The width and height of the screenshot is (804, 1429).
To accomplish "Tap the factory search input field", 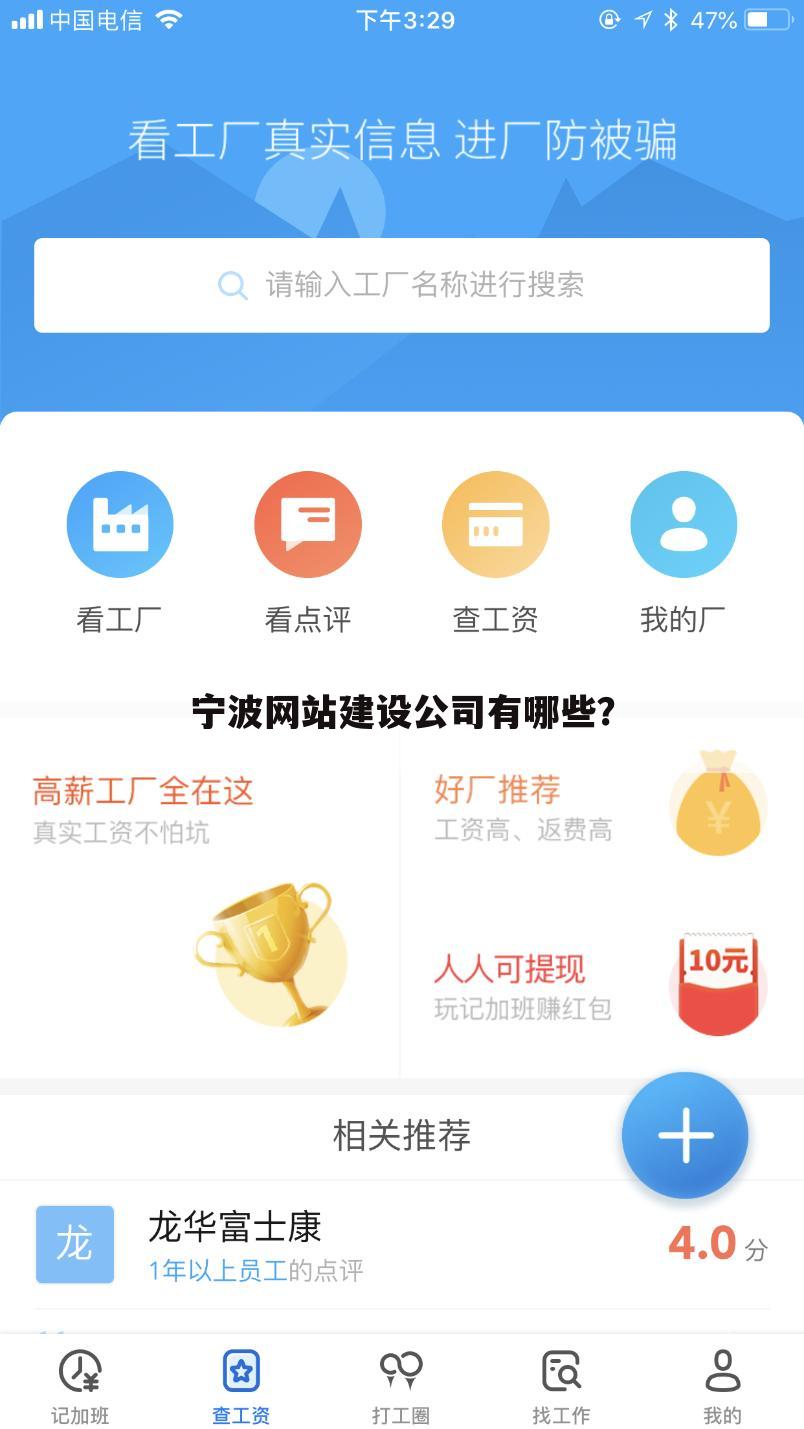I will 402,285.
